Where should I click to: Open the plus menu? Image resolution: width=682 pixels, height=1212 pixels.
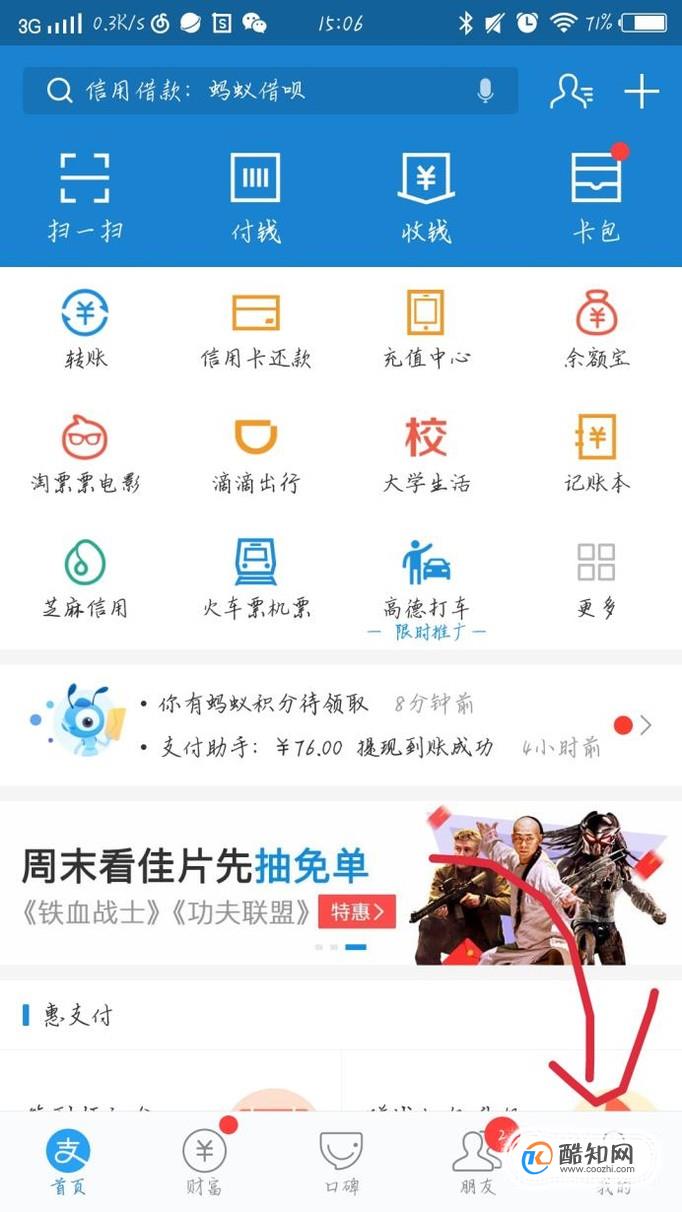coord(641,92)
